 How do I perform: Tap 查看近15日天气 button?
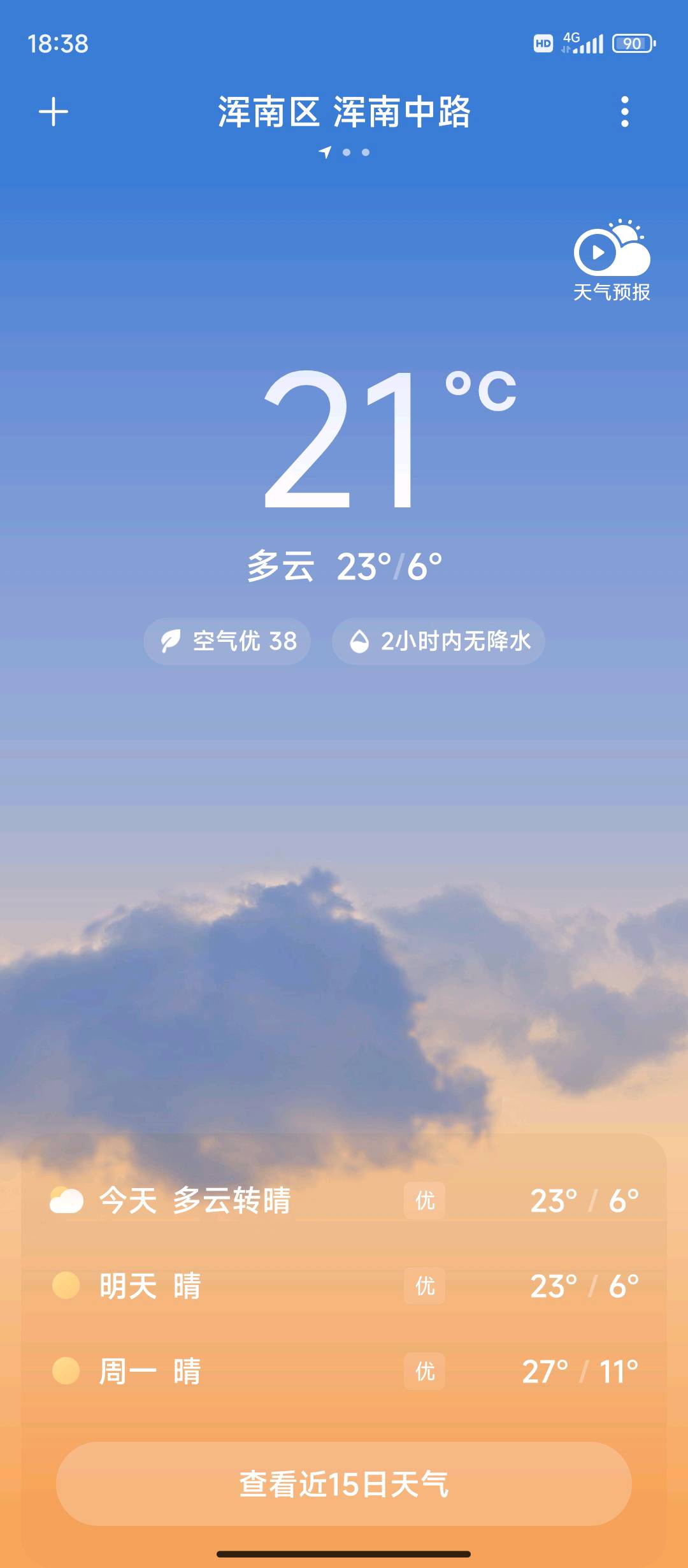click(x=344, y=1484)
